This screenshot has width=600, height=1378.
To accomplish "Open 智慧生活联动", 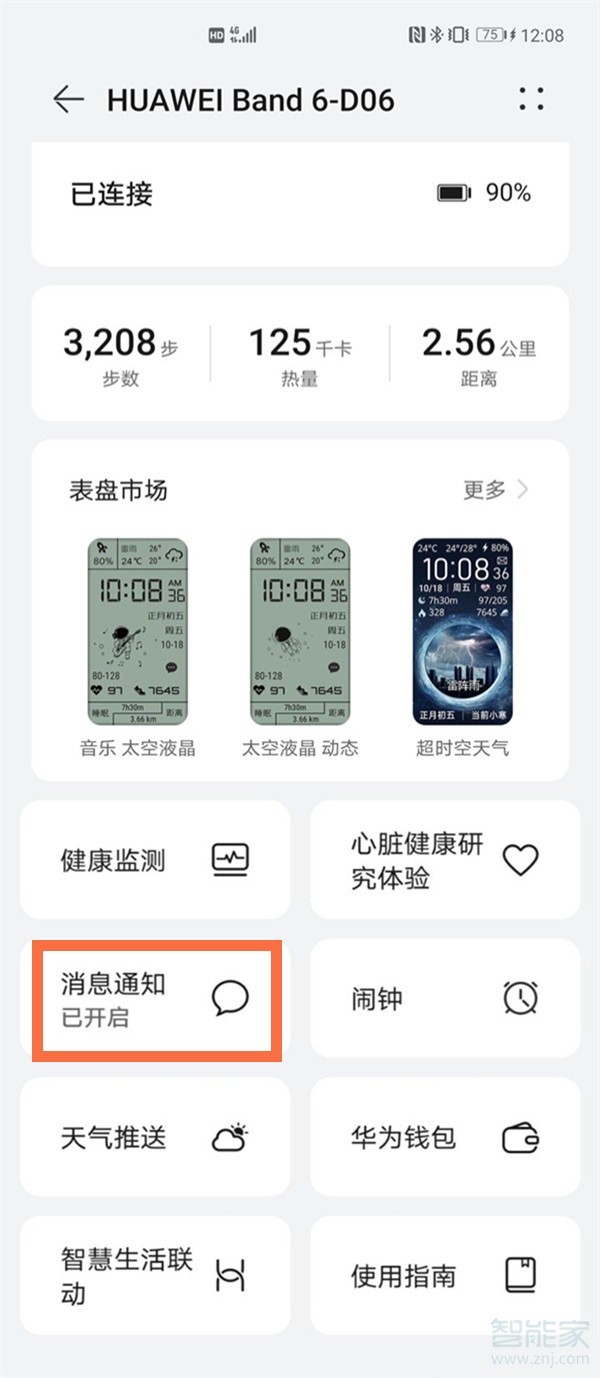I will pyautogui.click(x=155, y=1276).
